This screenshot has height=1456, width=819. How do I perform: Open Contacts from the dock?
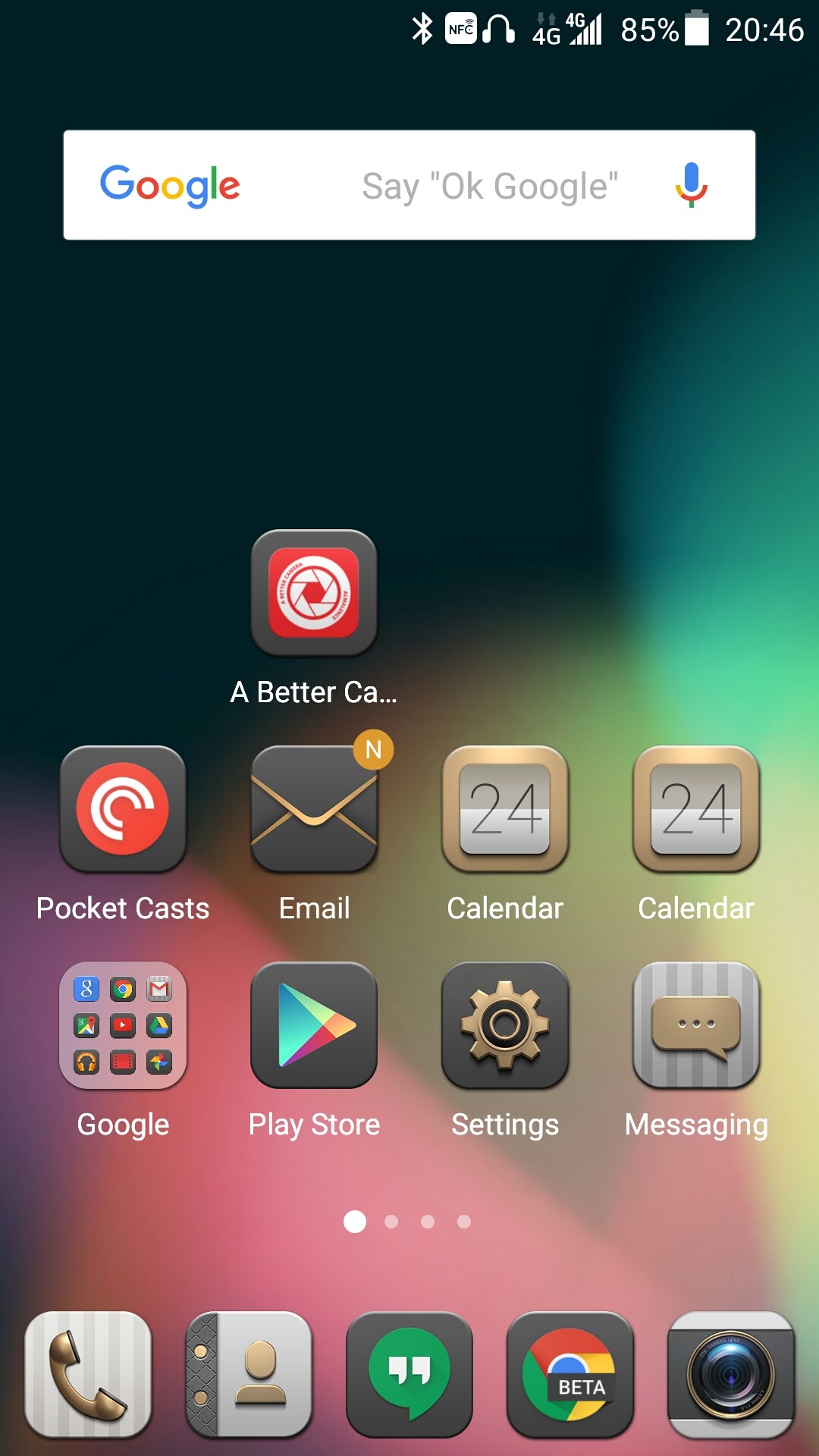point(249,1374)
